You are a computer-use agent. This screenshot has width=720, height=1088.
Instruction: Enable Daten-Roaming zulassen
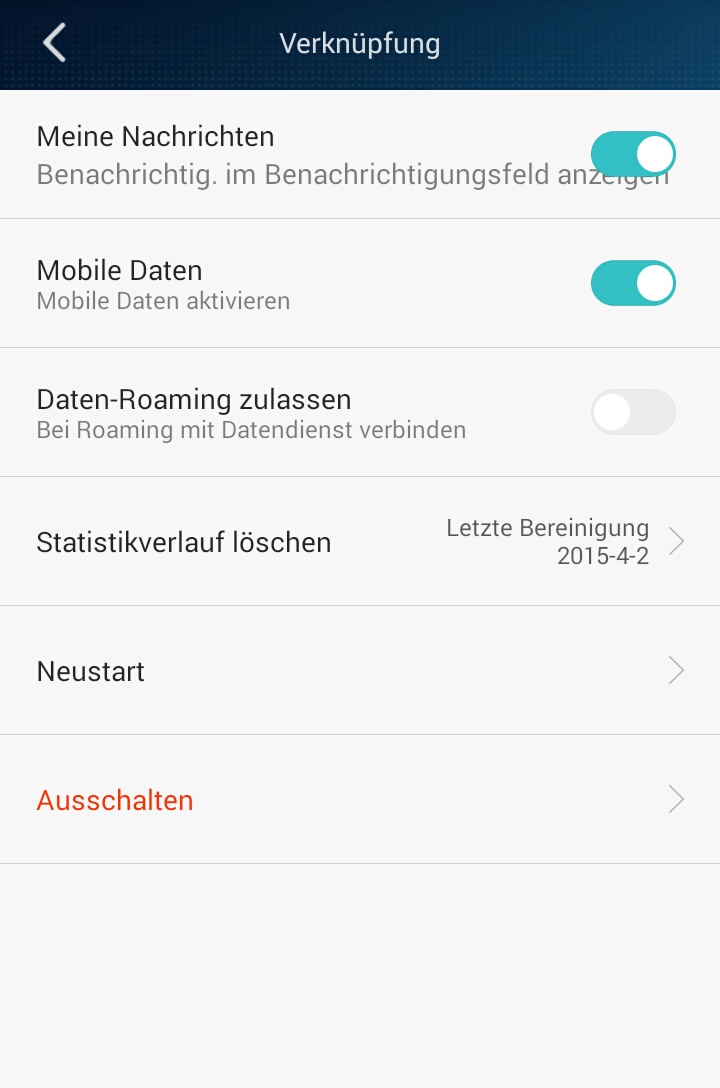coord(633,412)
